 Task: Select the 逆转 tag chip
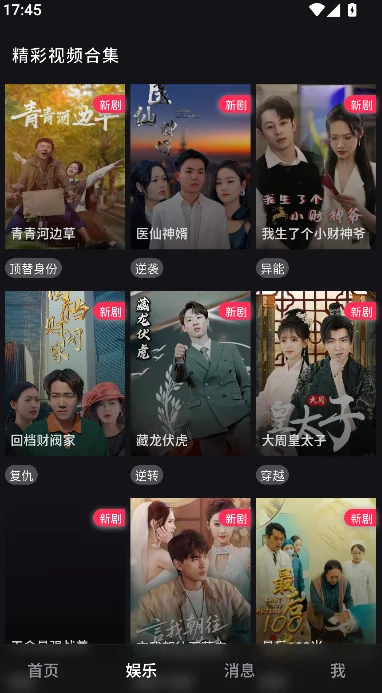[146, 475]
